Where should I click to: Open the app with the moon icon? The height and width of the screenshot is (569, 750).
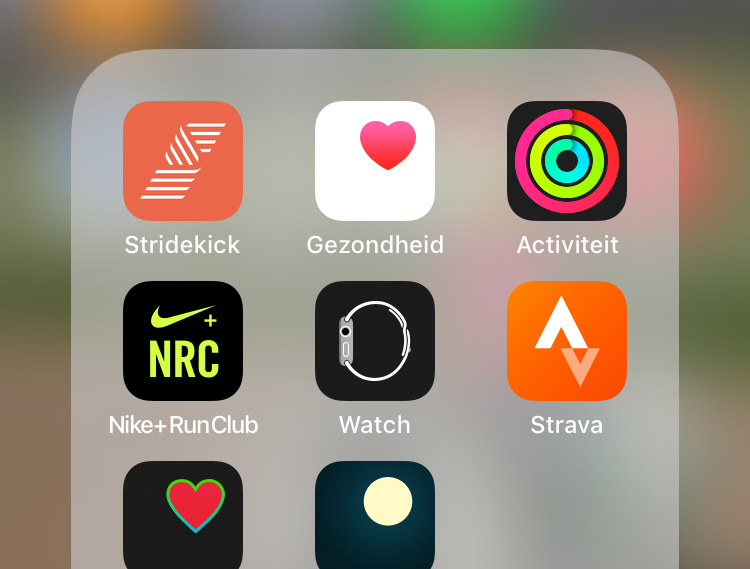tap(375, 514)
